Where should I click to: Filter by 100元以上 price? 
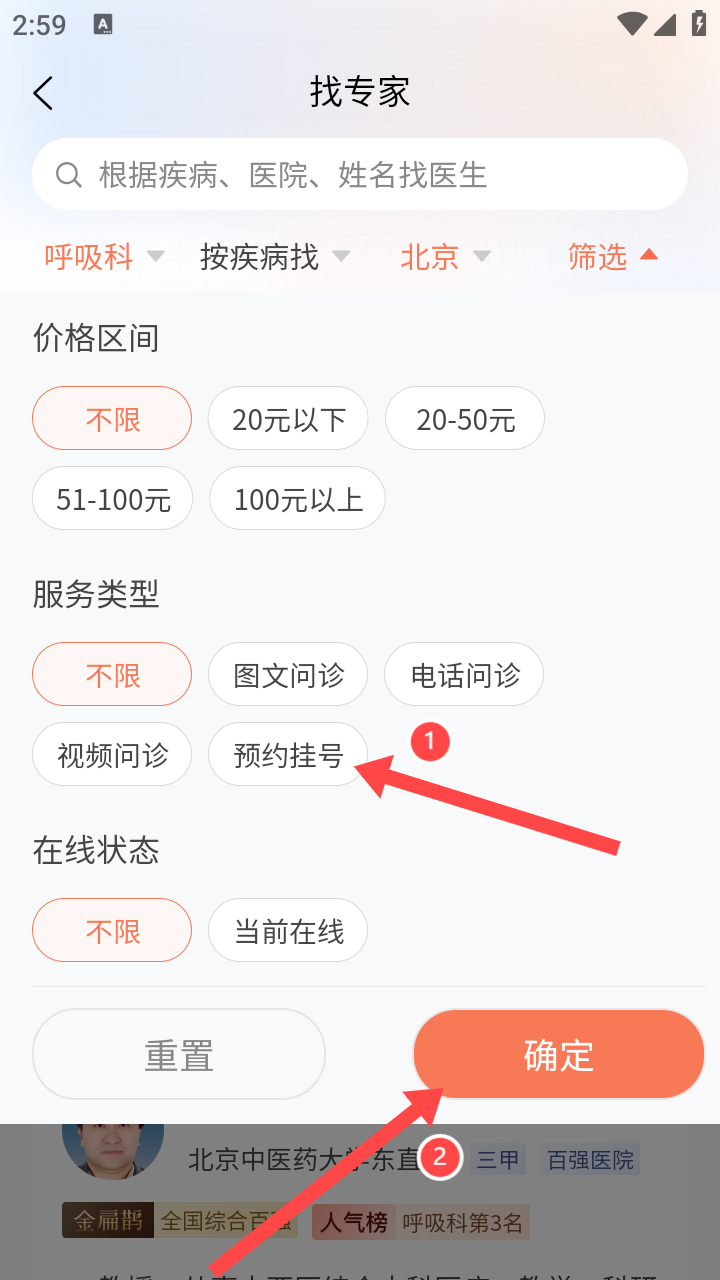tap(297, 498)
